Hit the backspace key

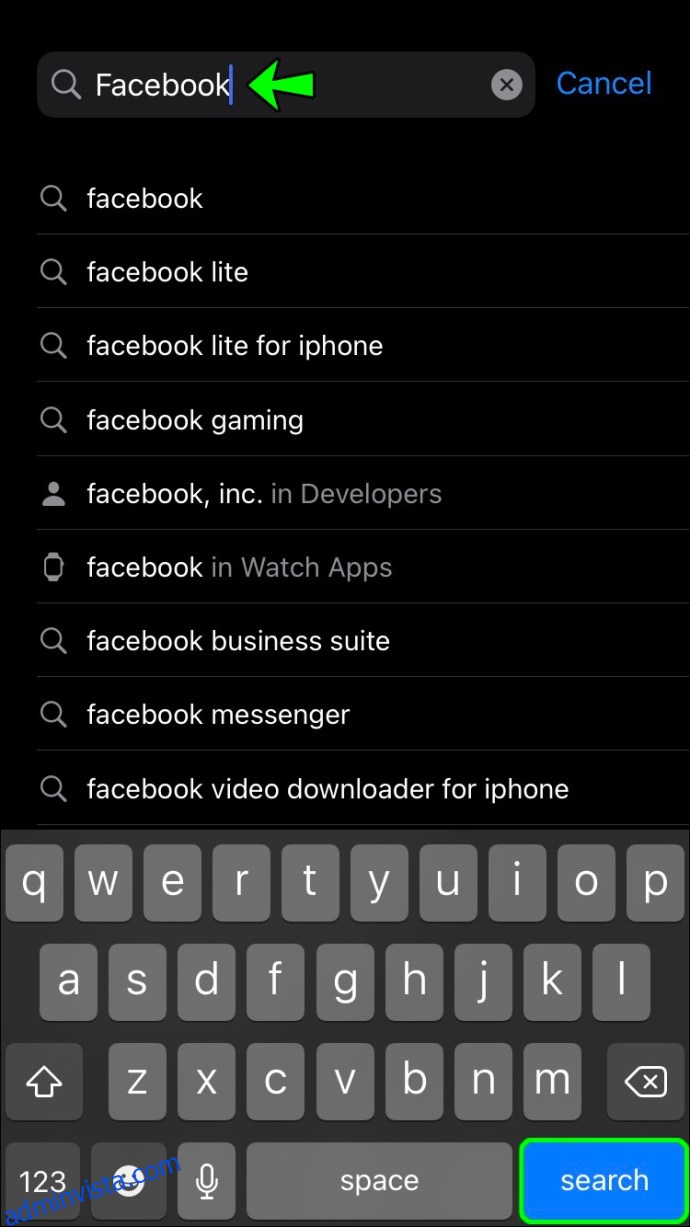pyautogui.click(x=644, y=1081)
